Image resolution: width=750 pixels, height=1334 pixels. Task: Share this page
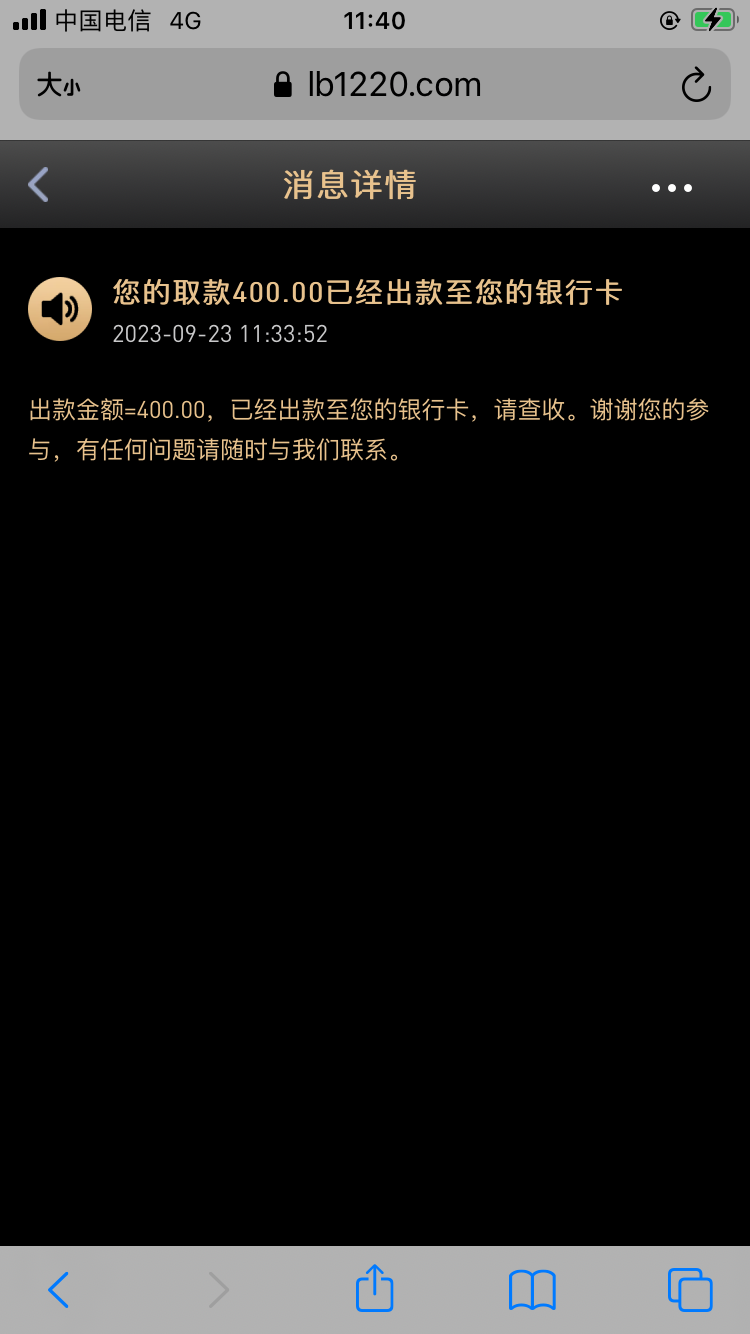[x=375, y=1288]
